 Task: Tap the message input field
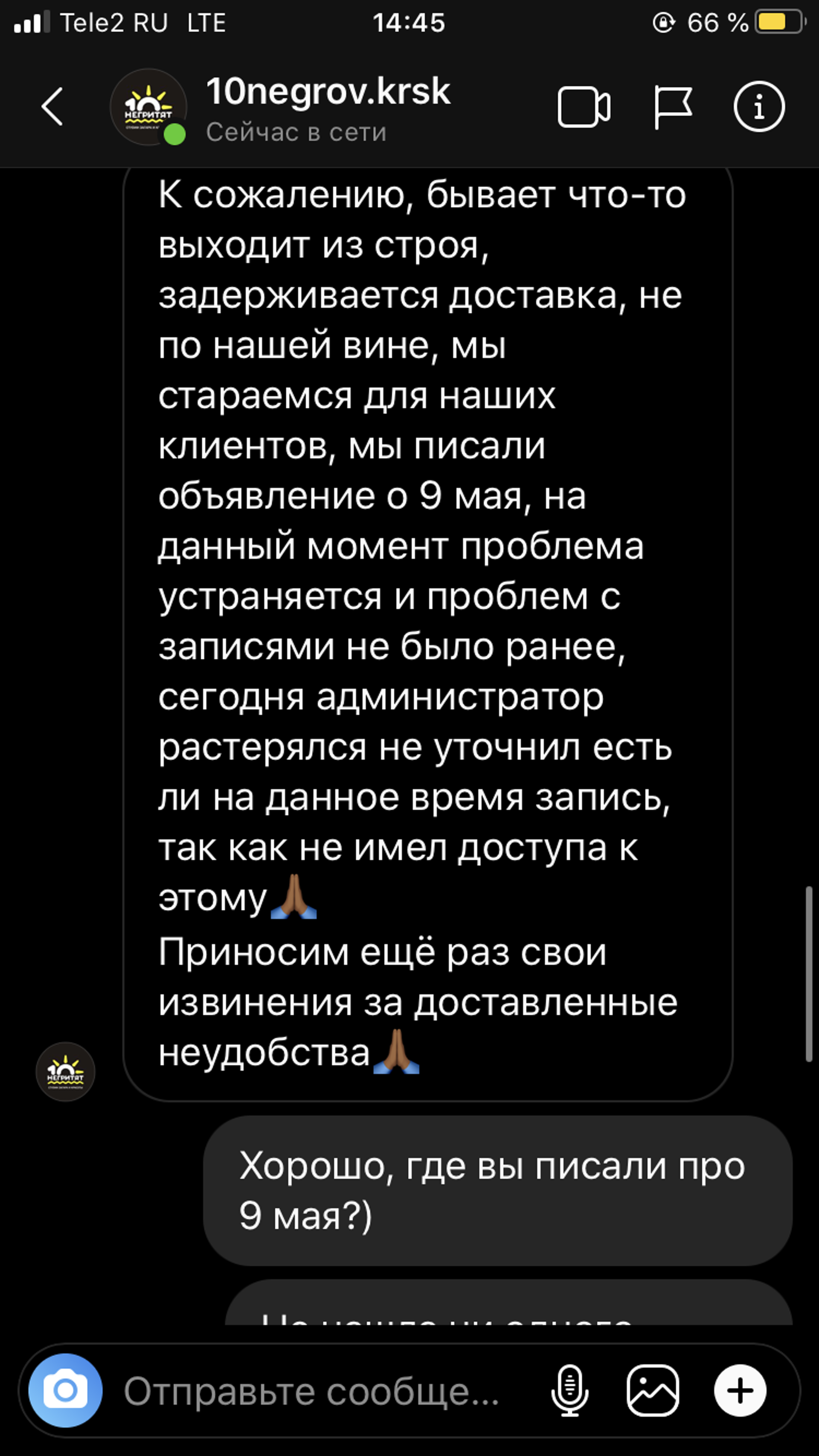pos(317,1391)
